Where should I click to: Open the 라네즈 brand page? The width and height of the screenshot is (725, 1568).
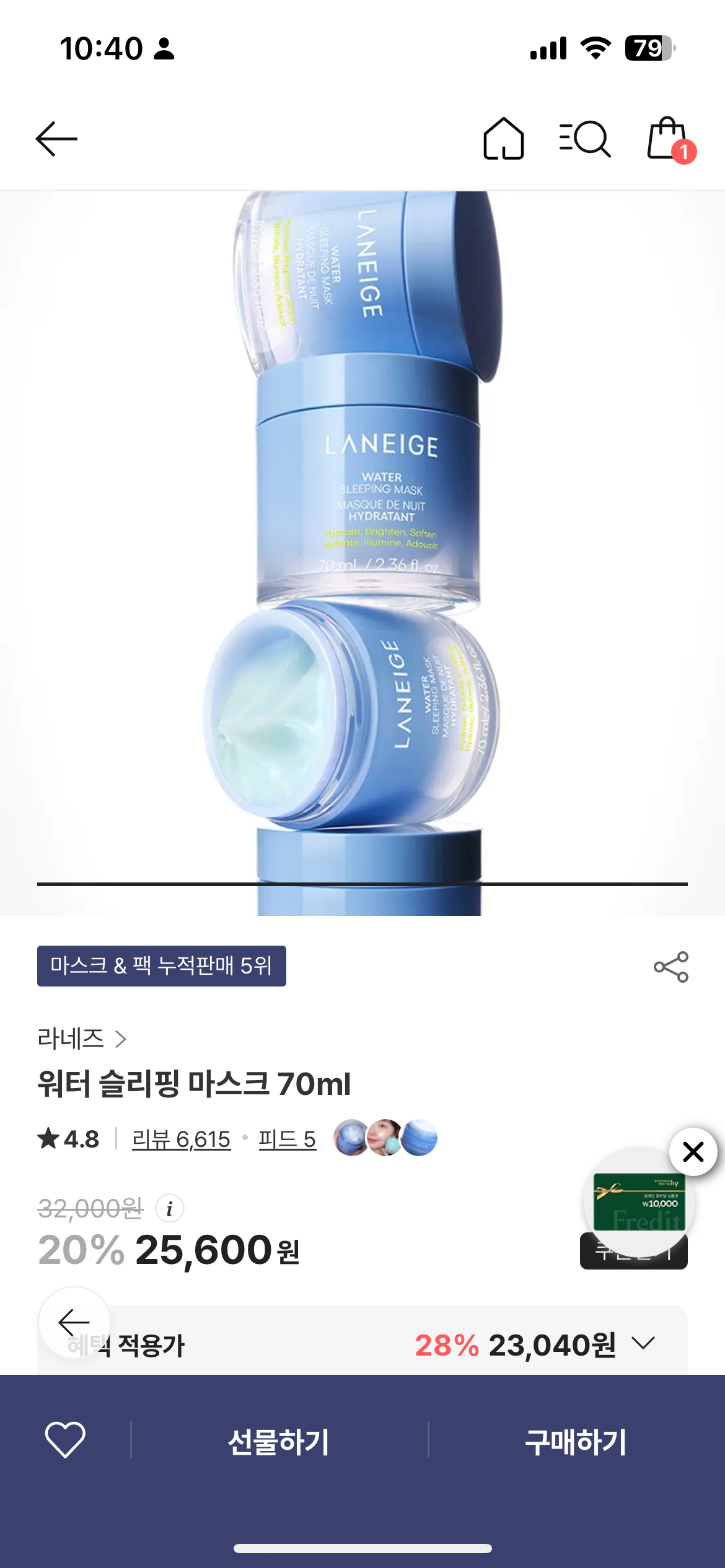point(82,1039)
